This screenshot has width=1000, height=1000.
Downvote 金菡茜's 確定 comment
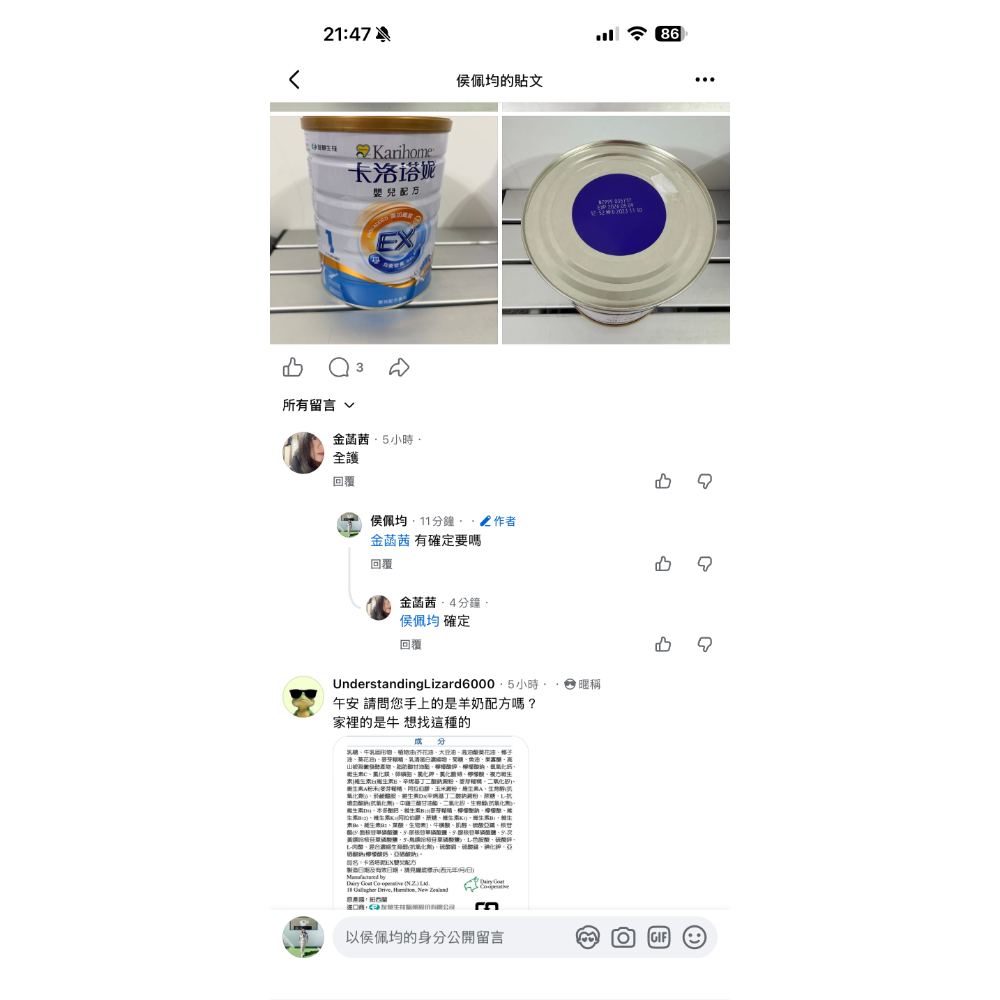[705, 644]
